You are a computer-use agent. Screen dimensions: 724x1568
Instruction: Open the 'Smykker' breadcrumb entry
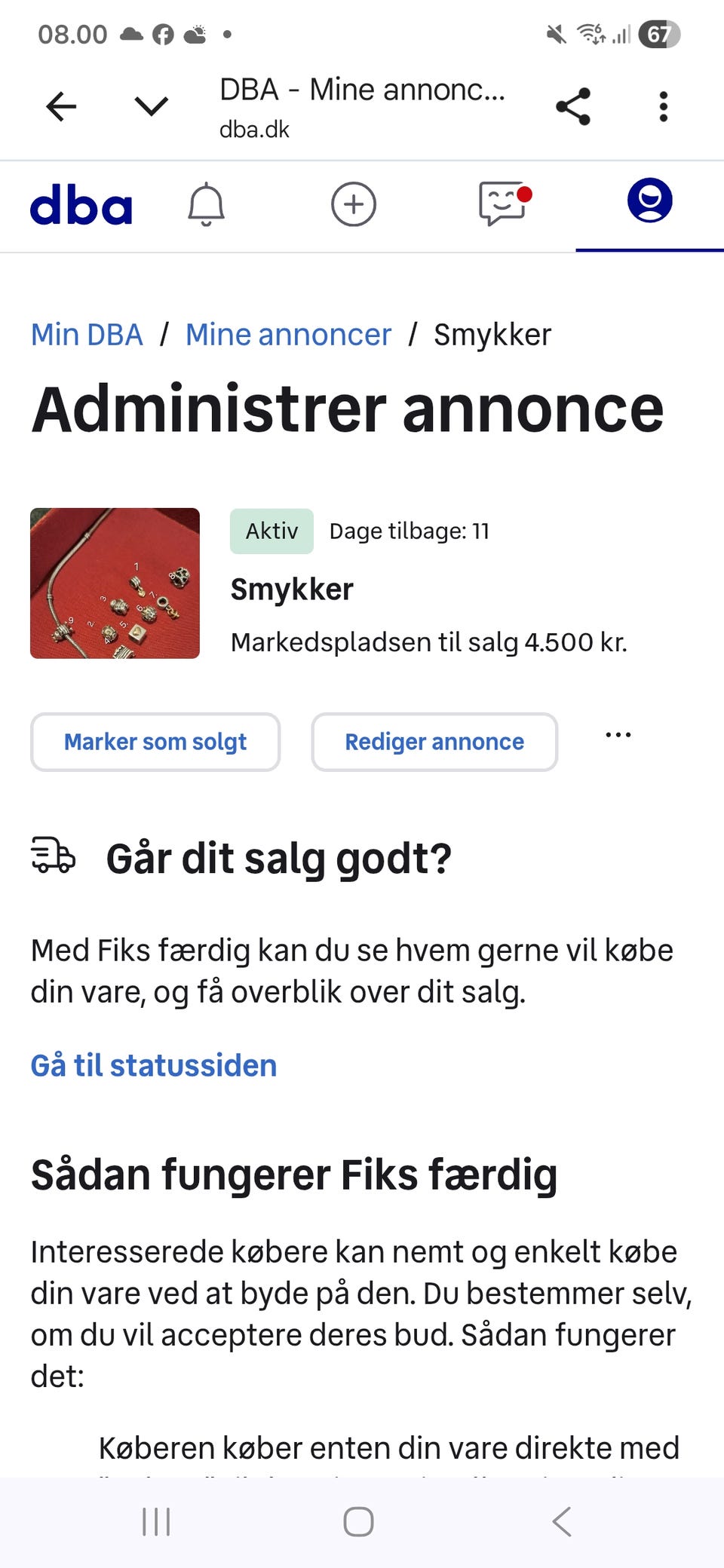click(490, 334)
